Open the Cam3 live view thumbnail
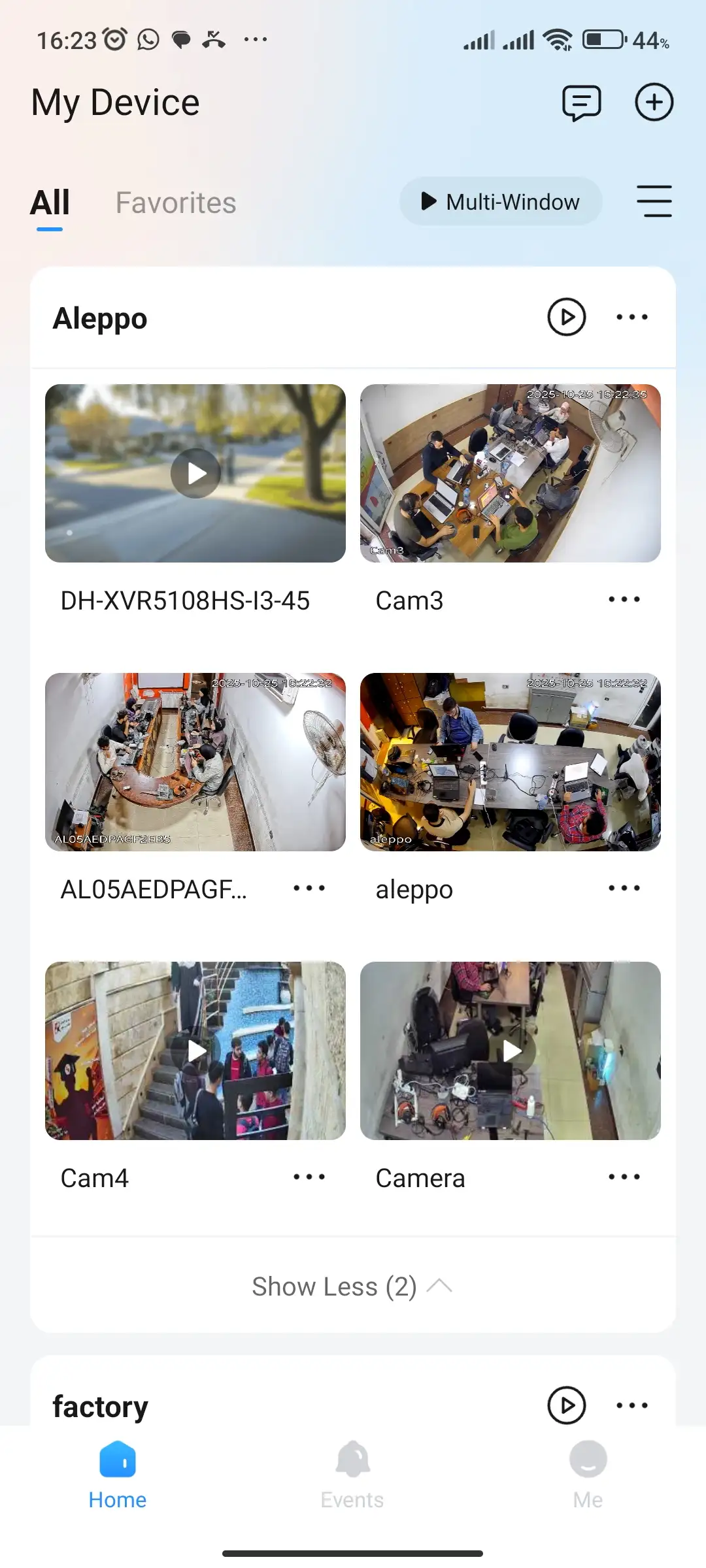 pos(510,474)
